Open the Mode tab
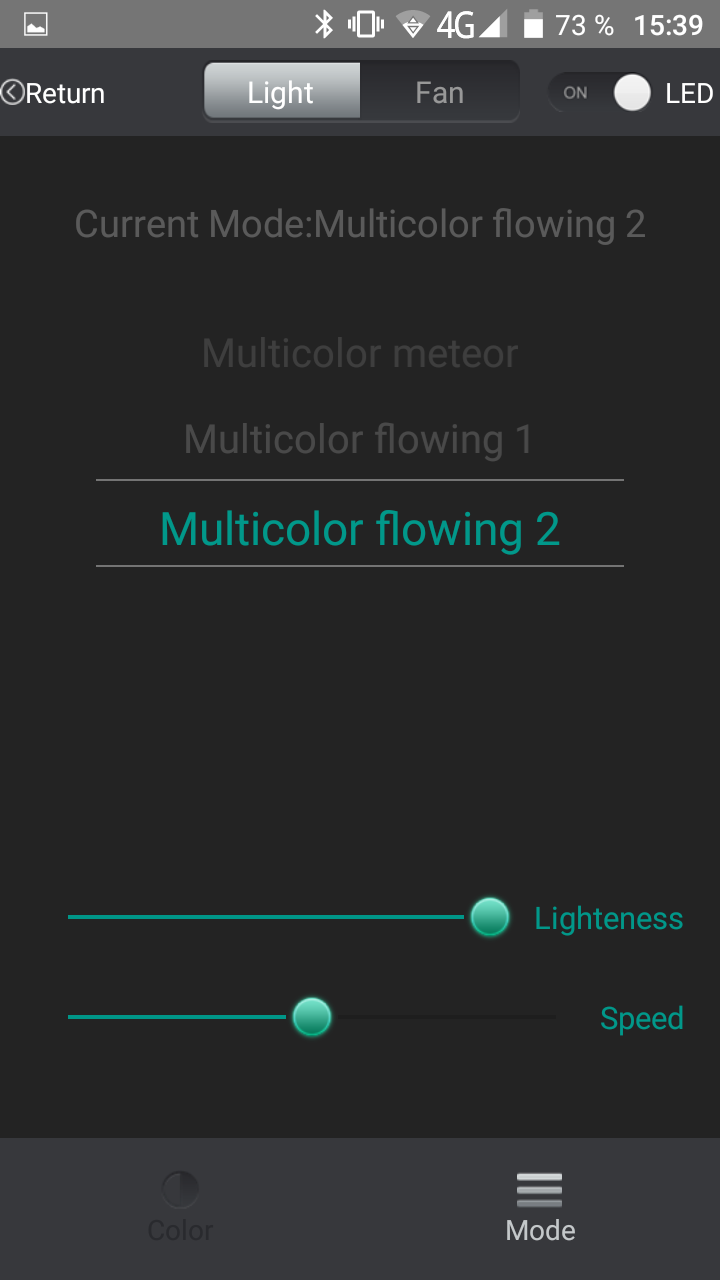The width and height of the screenshot is (720, 1280). pos(540,1208)
